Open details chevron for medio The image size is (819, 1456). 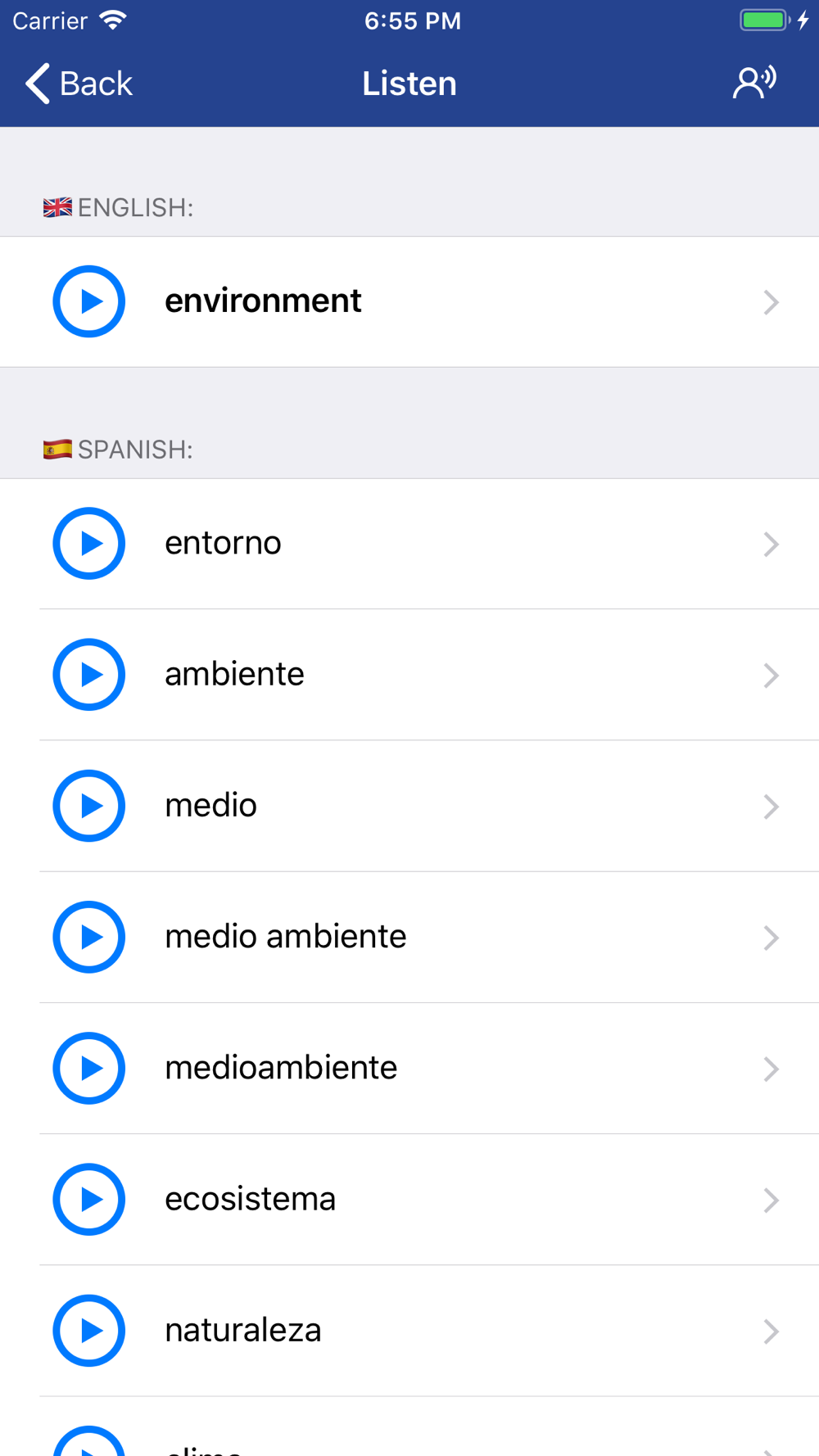771,807
